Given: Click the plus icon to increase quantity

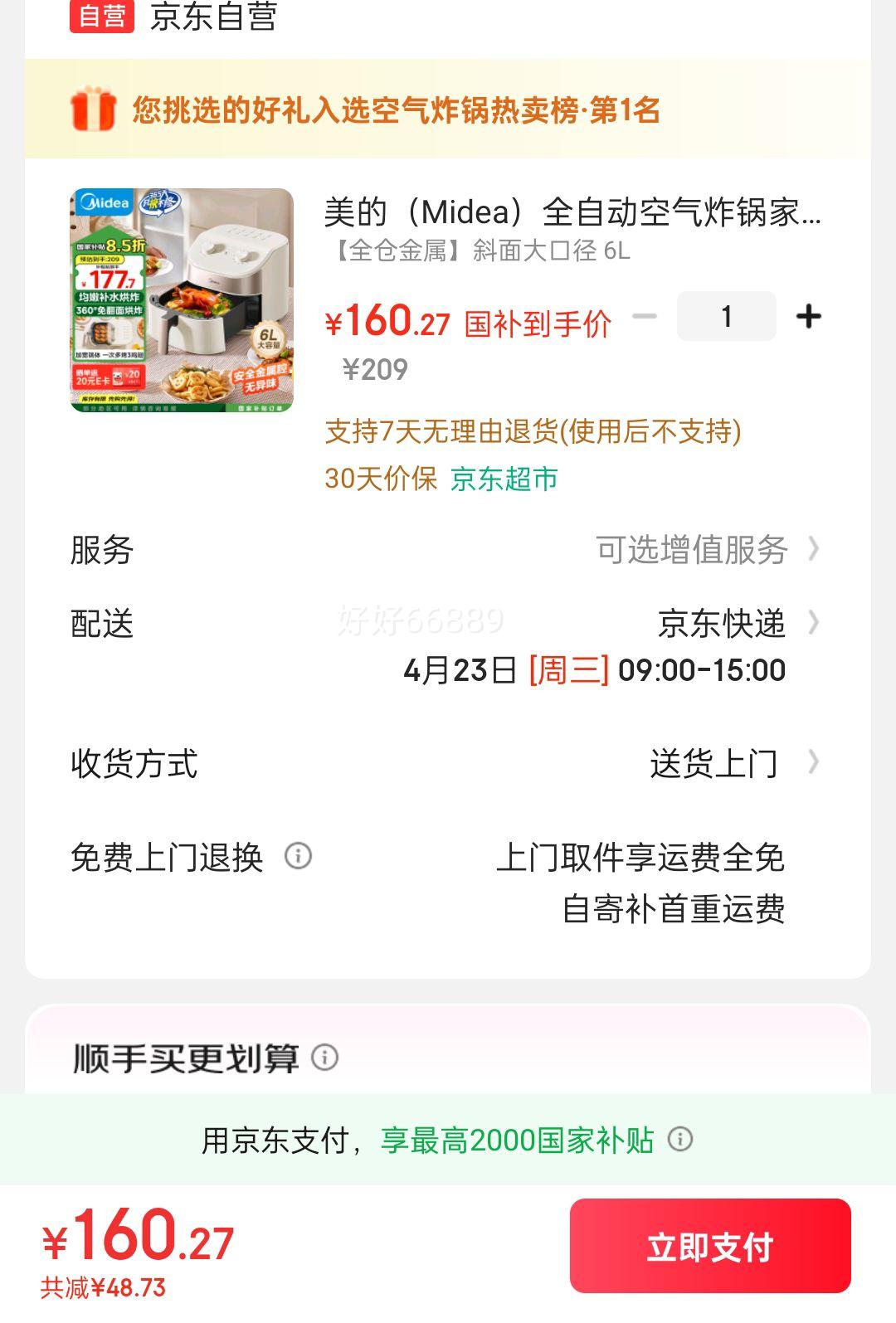Looking at the screenshot, I should [807, 317].
